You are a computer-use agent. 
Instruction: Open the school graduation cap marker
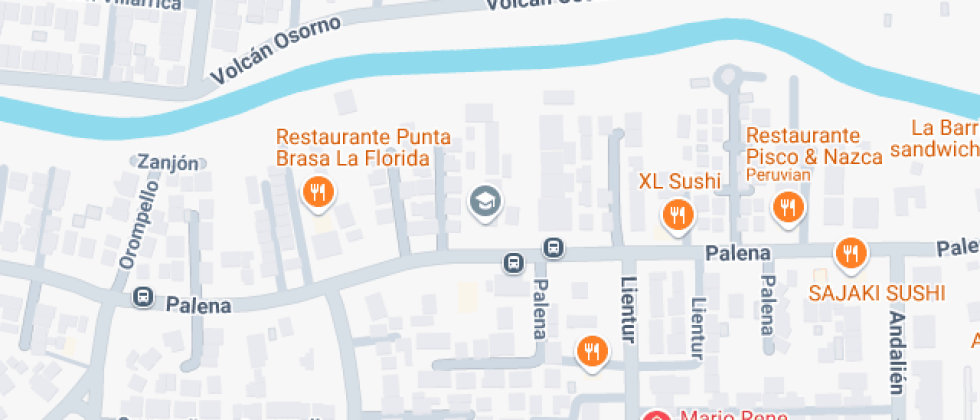(x=486, y=202)
